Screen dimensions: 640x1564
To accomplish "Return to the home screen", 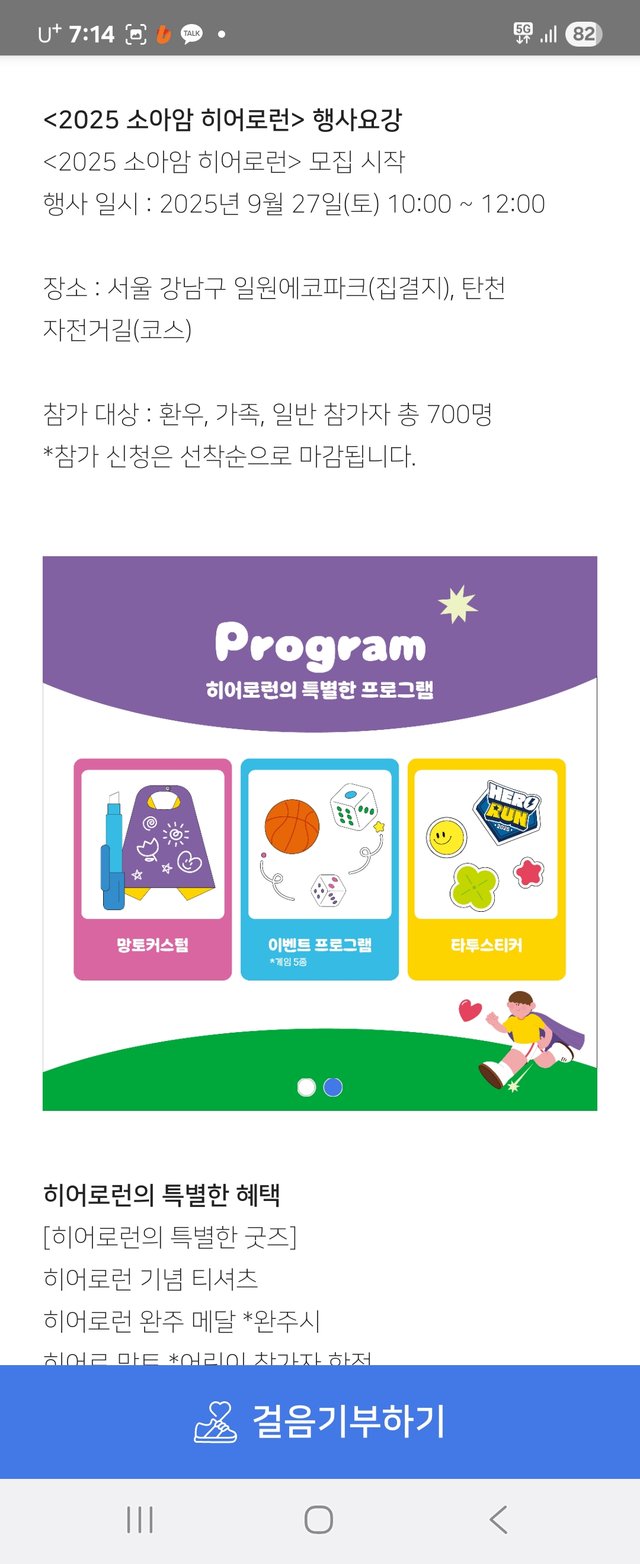I will 319,1520.
